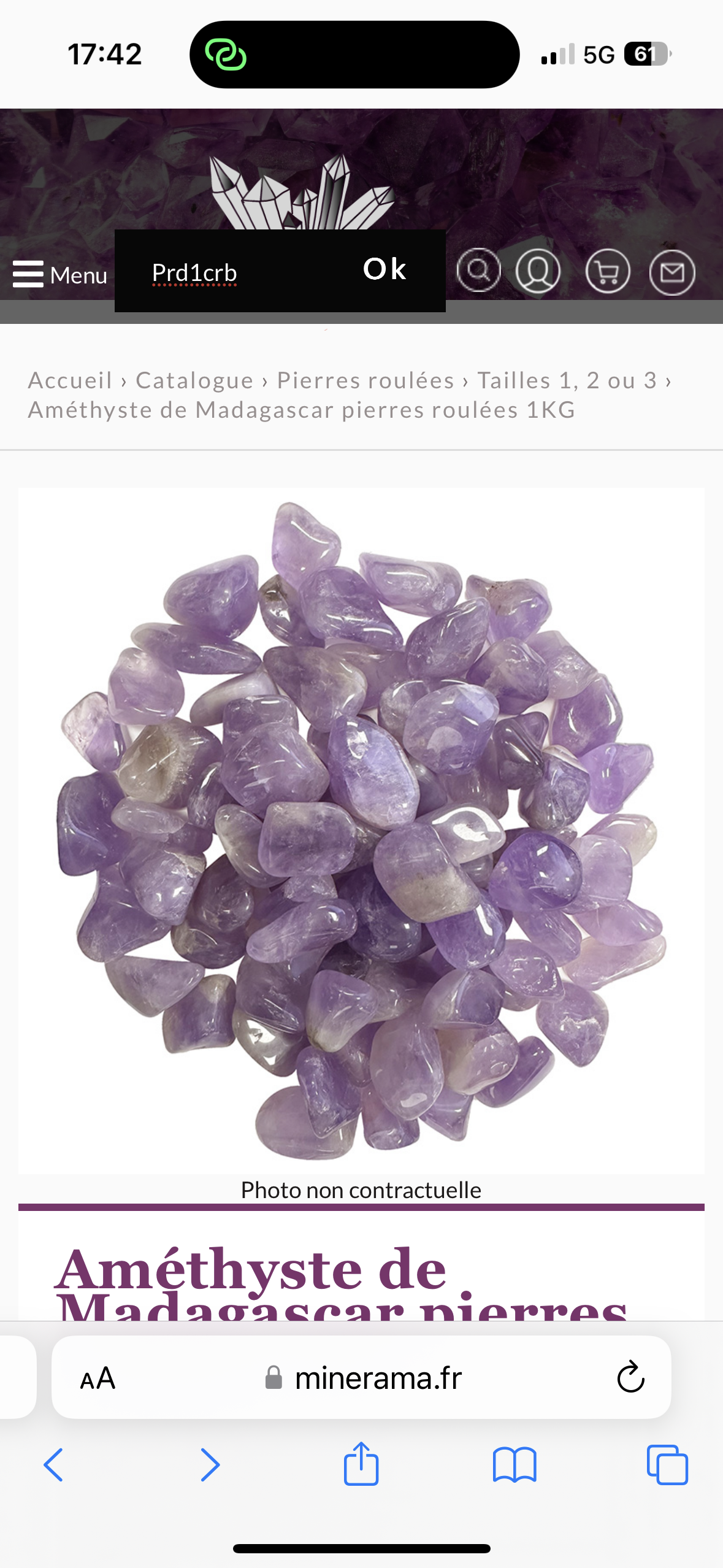Viewport: 723px width, 1568px height.
Task: Open the user account icon
Action: click(538, 271)
